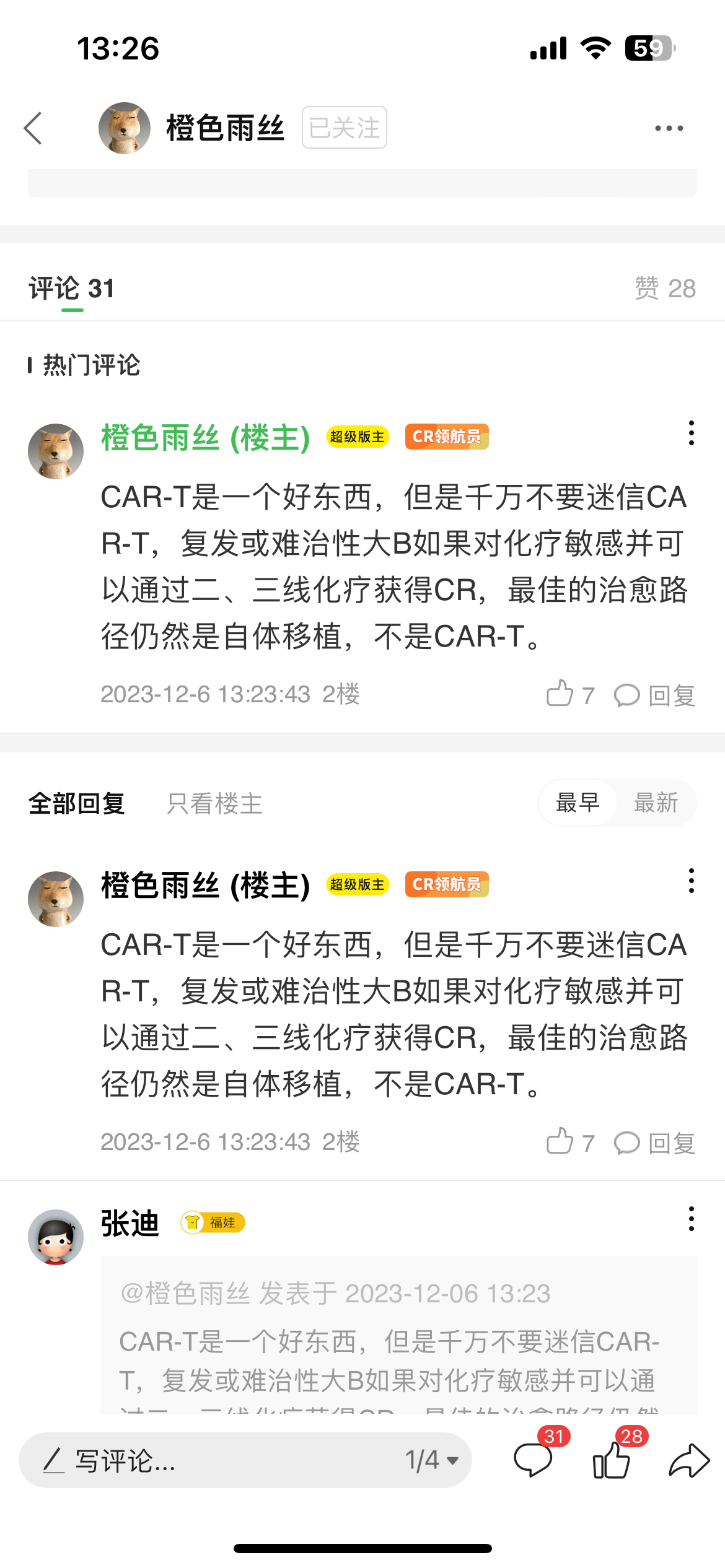
Task: Open comments via the bottom bubble icon
Action: click(533, 1459)
